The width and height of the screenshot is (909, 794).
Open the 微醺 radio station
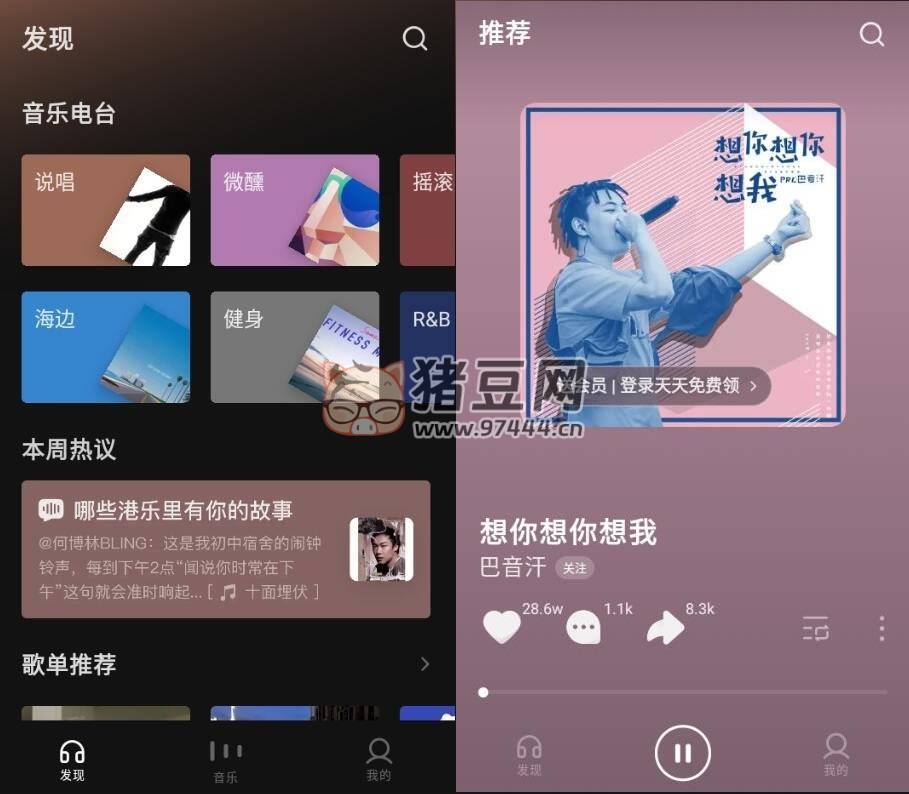[294, 210]
